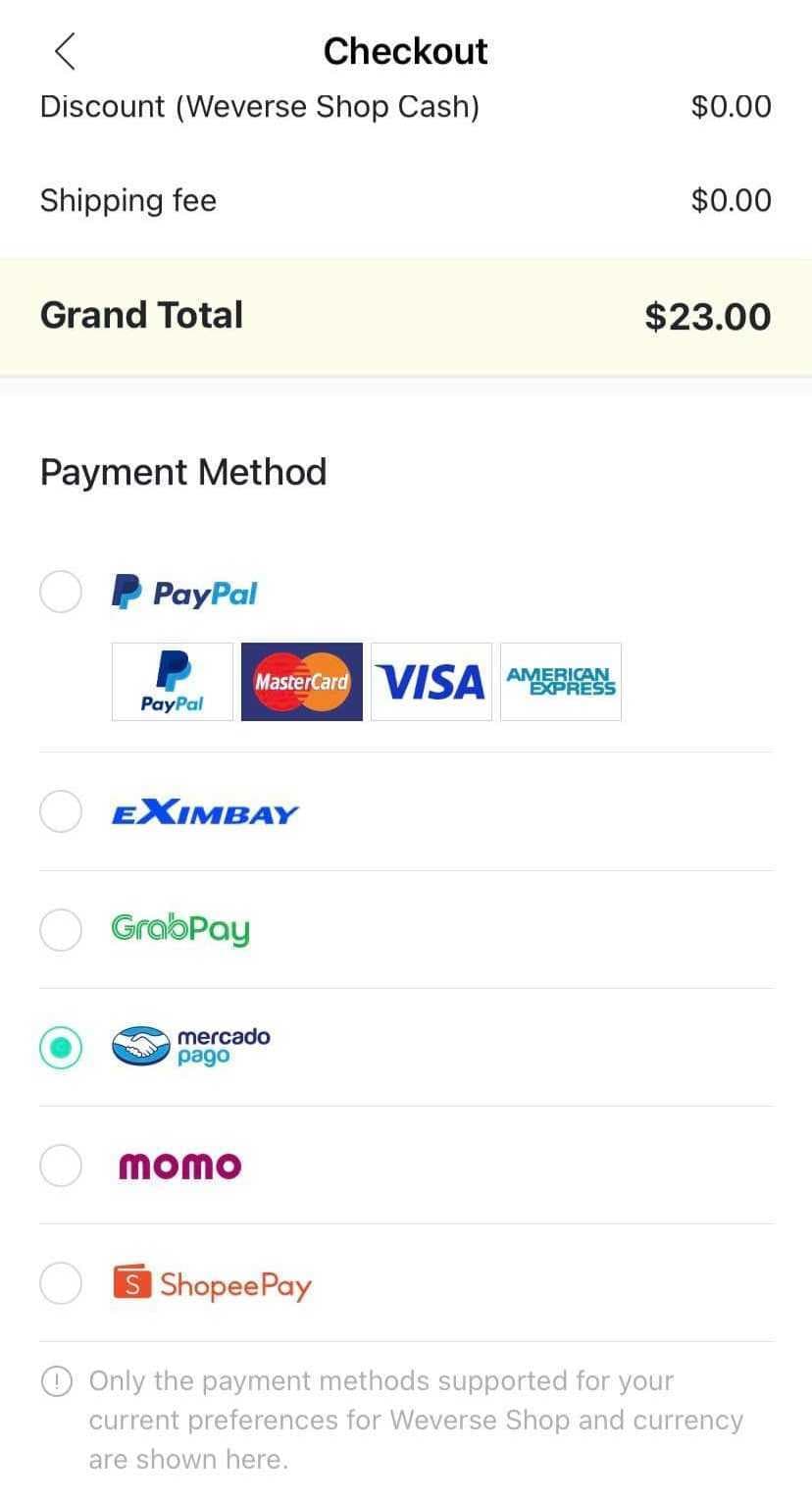Image resolution: width=812 pixels, height=1504 pixels.
Task: Select MoMo payment method
Action: tap(61, 1166)
